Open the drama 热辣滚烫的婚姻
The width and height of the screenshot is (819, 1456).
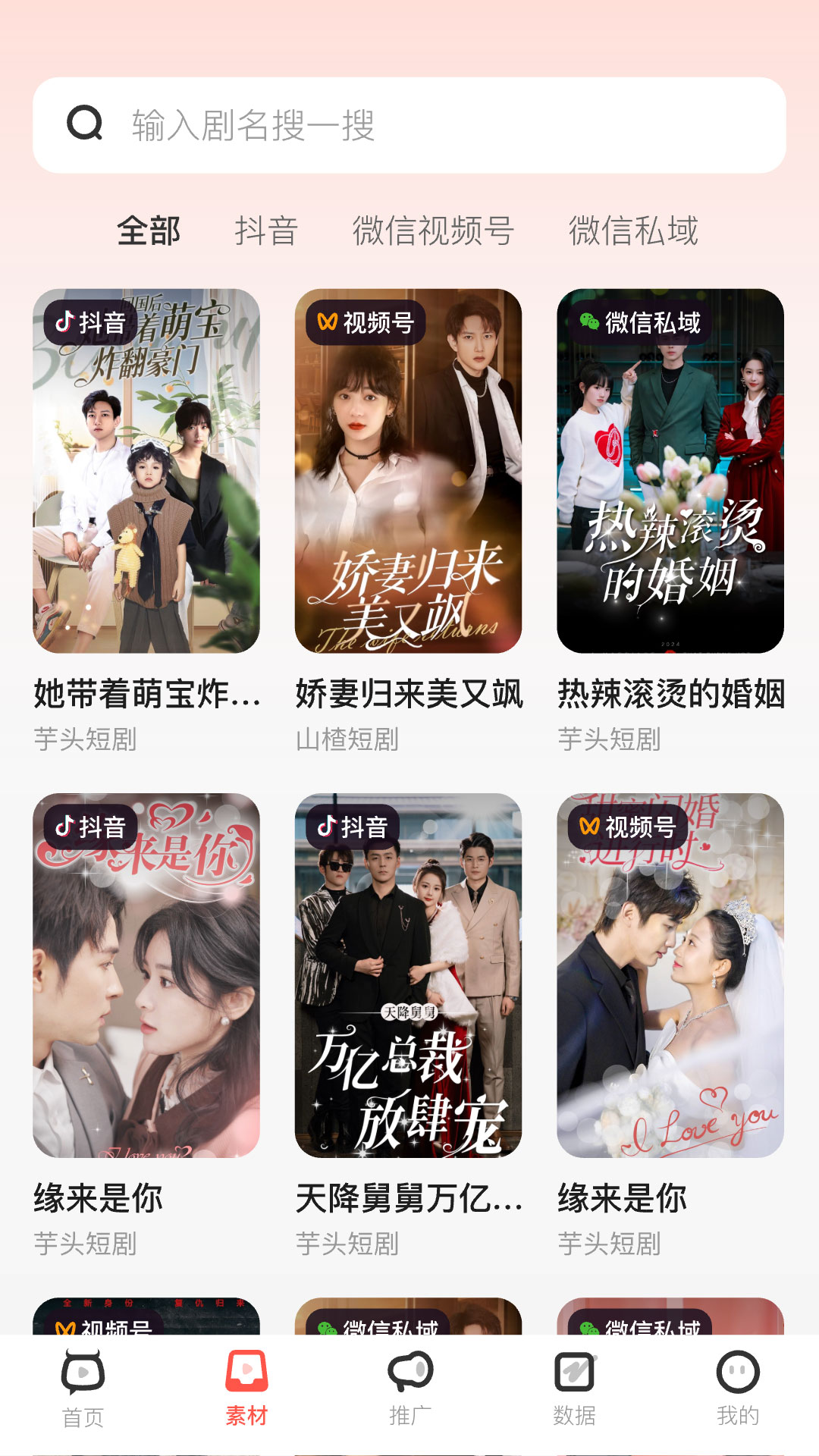pos(670,470)
